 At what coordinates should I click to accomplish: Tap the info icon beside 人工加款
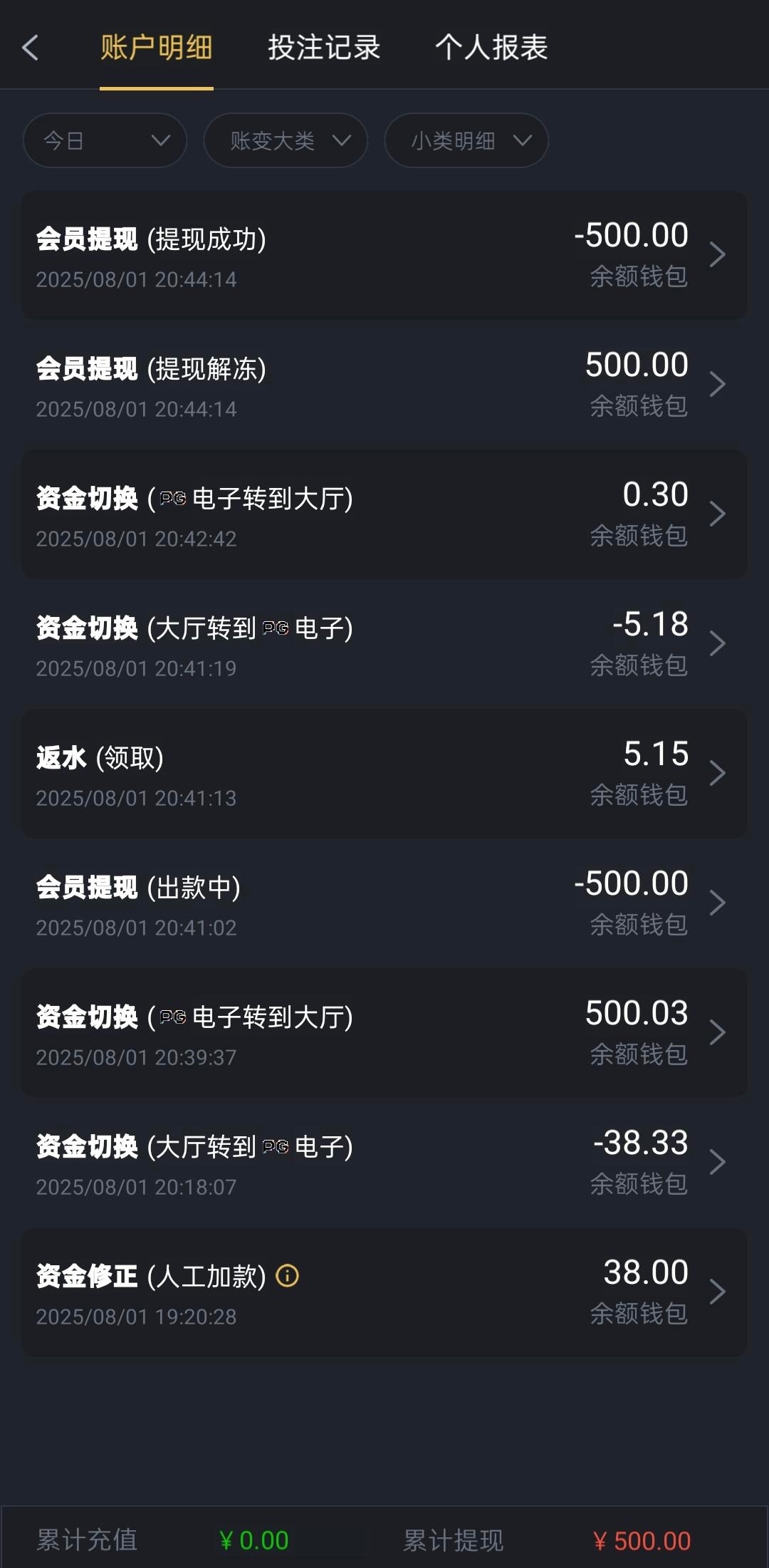pyautogui.click(x=288, y=1275)
